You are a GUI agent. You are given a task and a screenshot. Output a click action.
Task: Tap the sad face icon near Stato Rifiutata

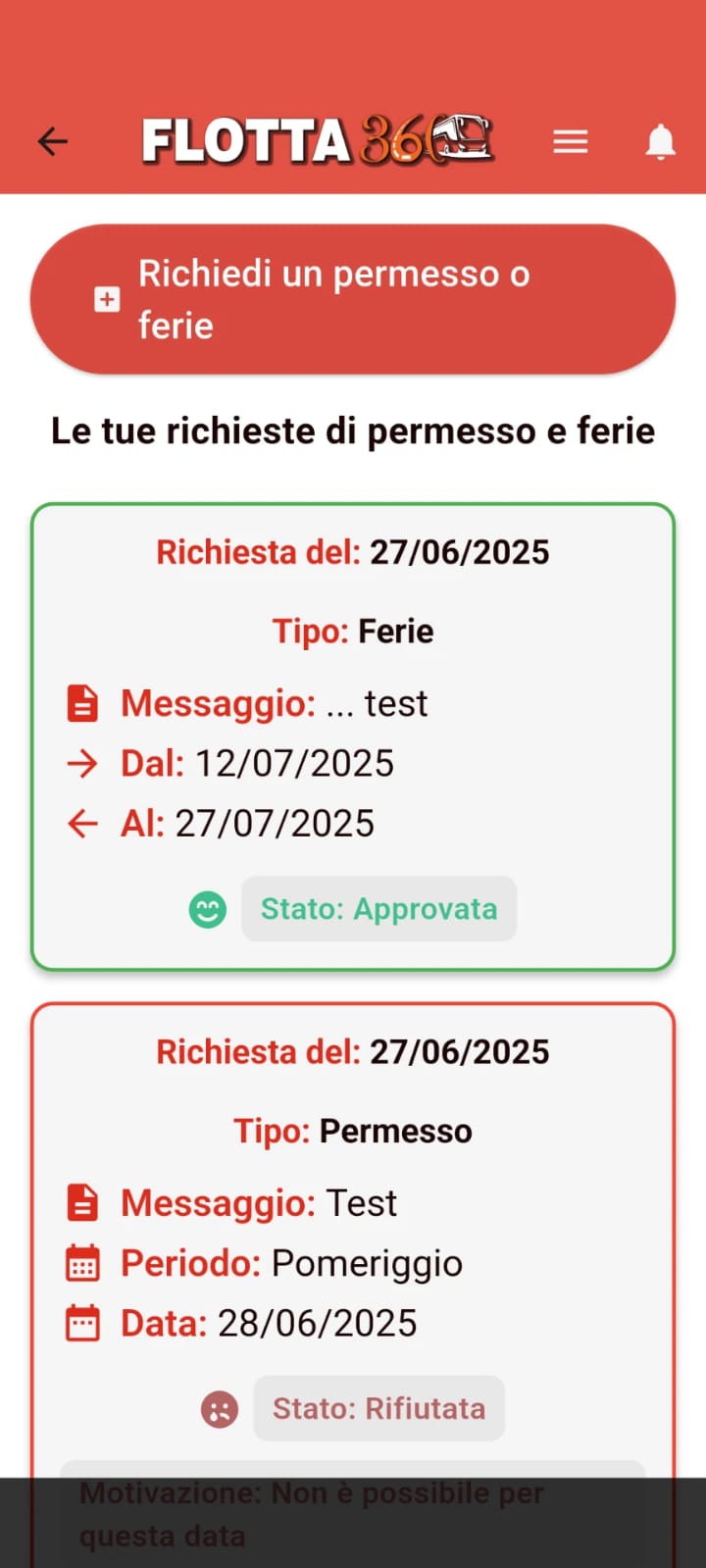click(218, 1408)
